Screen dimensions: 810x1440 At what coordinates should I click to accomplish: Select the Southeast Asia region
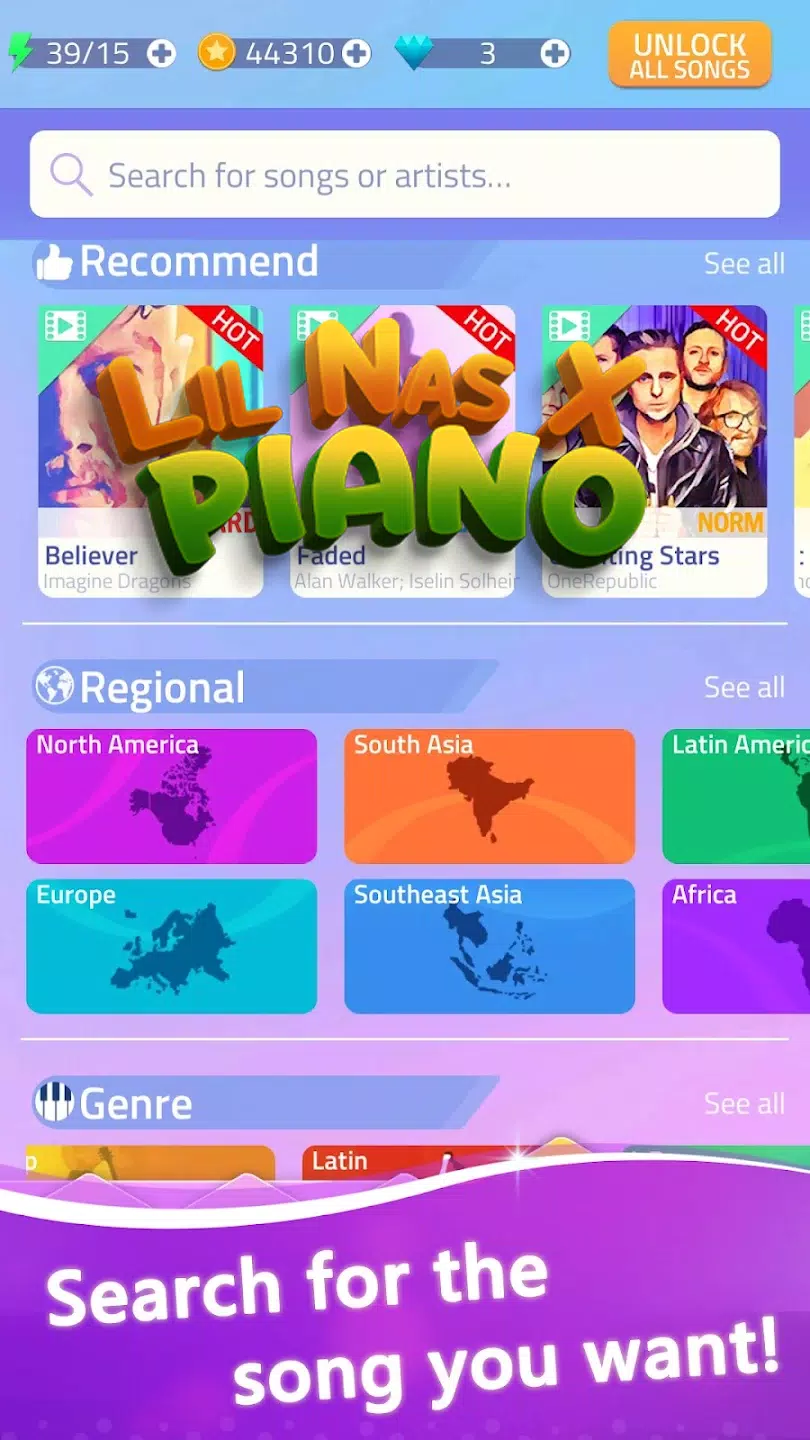click(489, 946)
